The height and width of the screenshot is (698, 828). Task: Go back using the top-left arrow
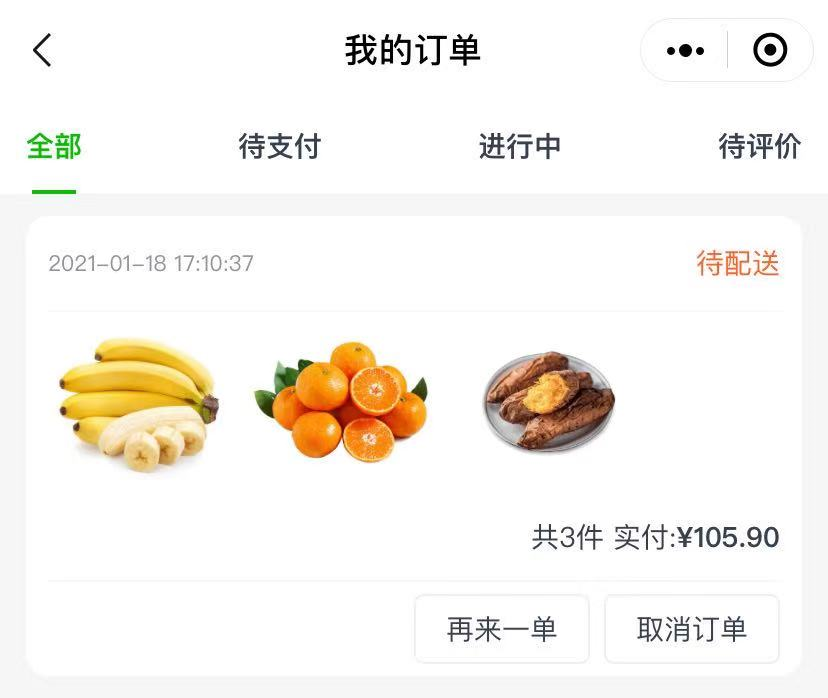tap(42, 49)
